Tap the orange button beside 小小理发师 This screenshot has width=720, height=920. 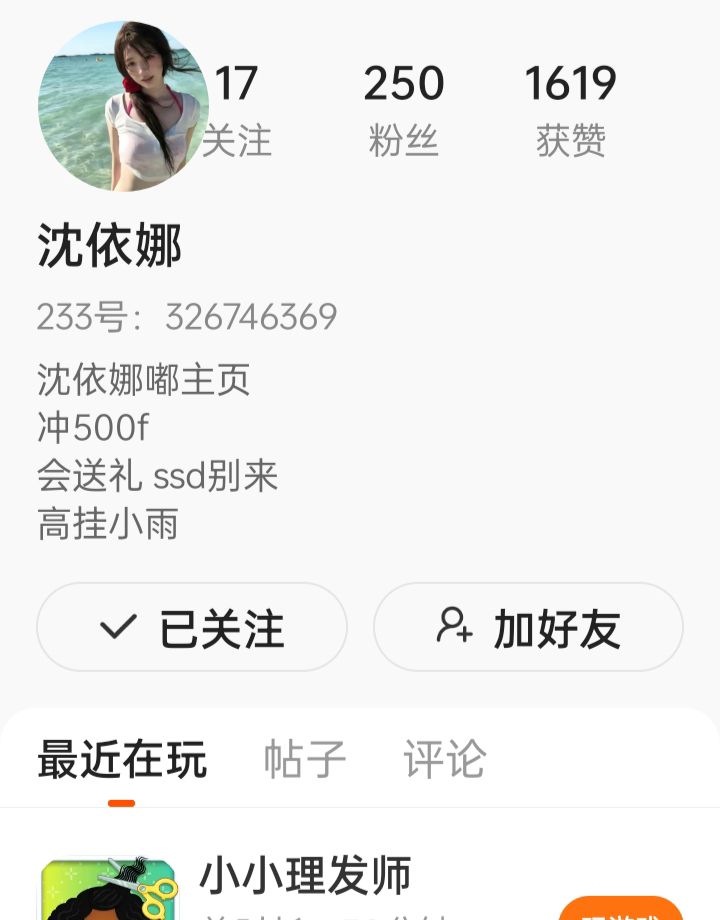621,908
